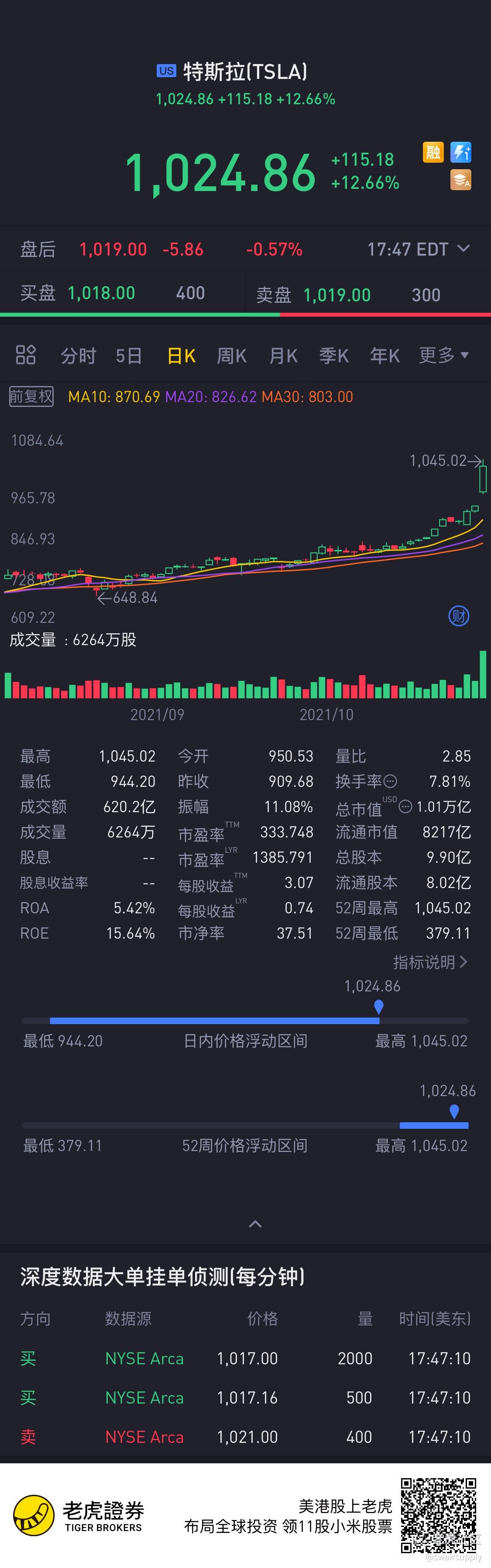Open the 指标说明 indicator explanation link

coord(429,962)
